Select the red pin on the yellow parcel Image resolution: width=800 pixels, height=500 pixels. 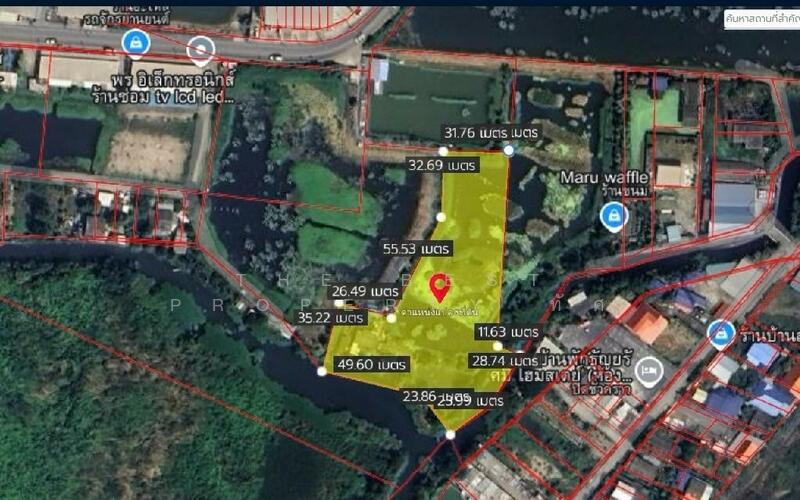tap(438, 288)
